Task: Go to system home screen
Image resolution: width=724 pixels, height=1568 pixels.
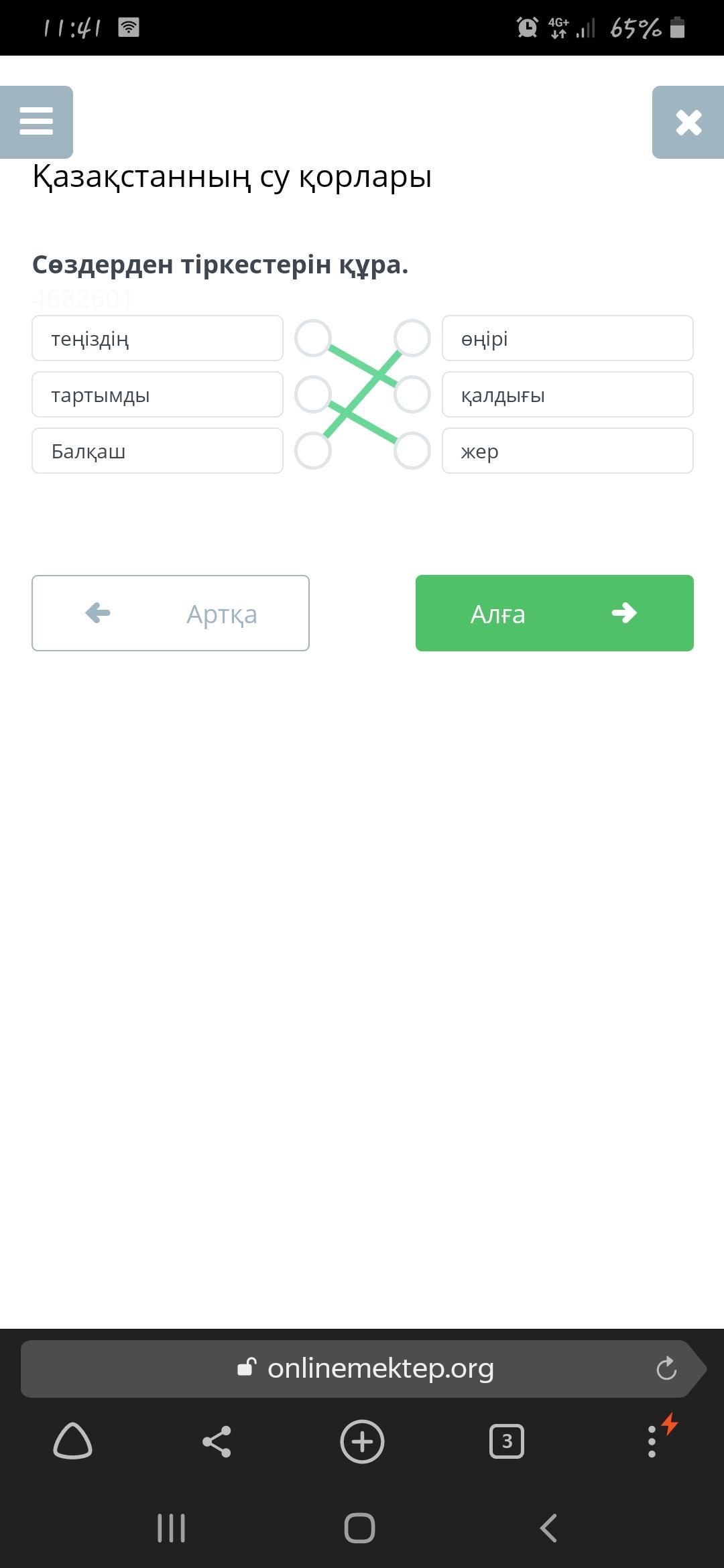Action: pyautogui.click(x=359, y=1528)
